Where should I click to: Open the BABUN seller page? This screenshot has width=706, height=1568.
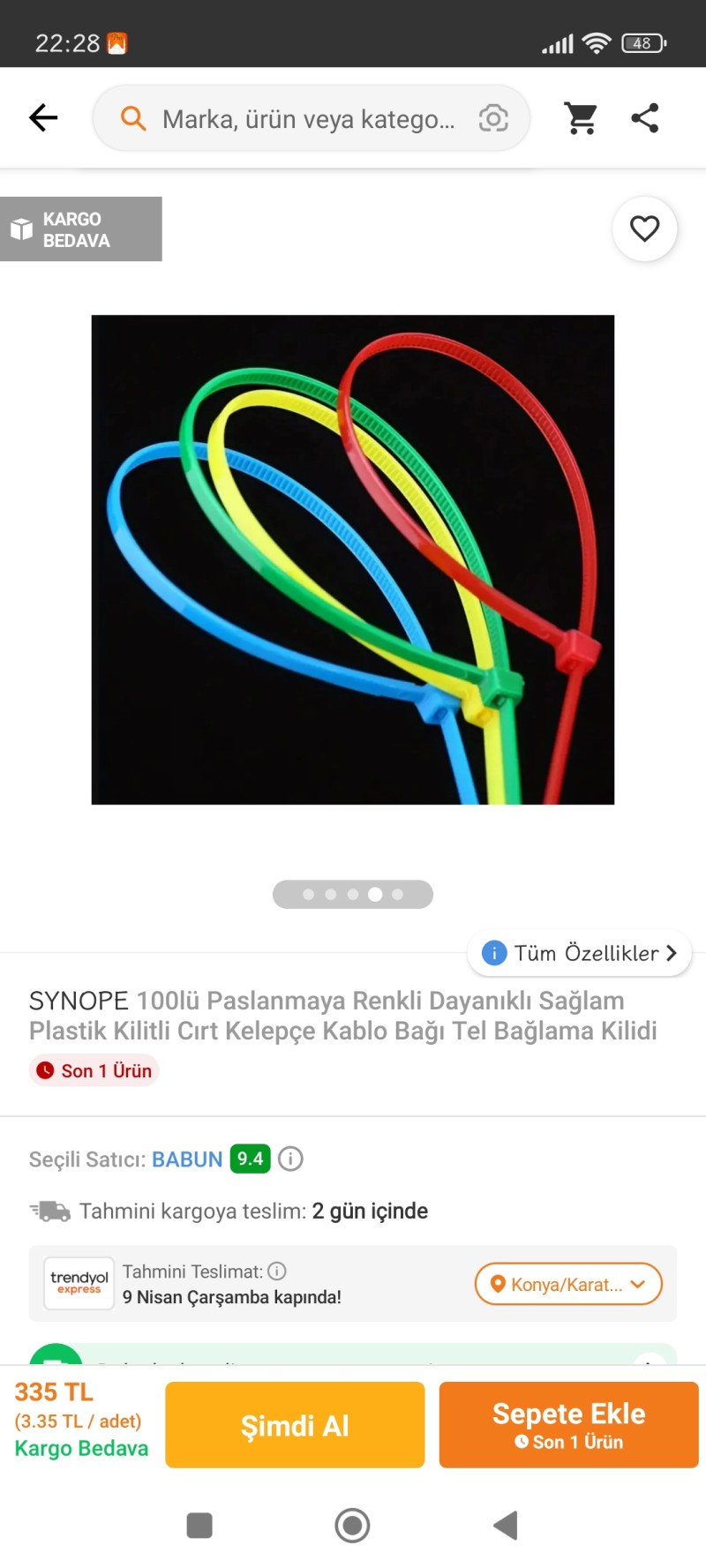187,1159
